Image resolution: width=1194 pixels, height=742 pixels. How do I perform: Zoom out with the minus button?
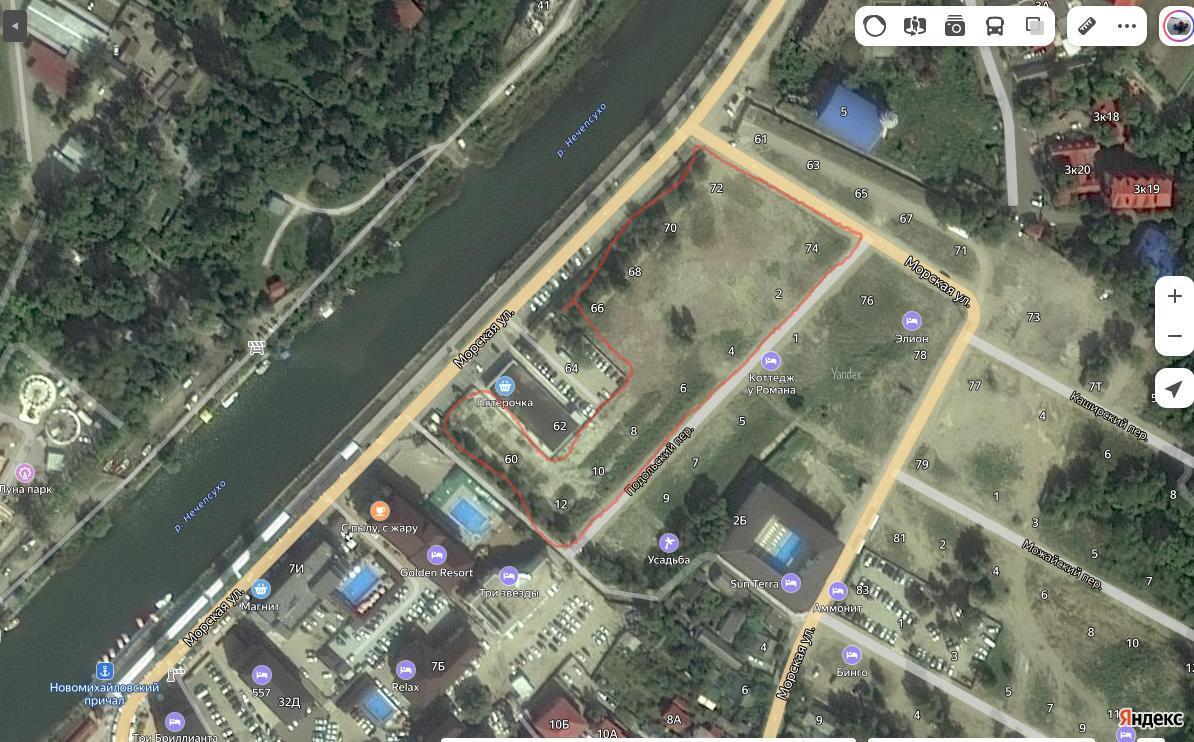point(1175,336)
